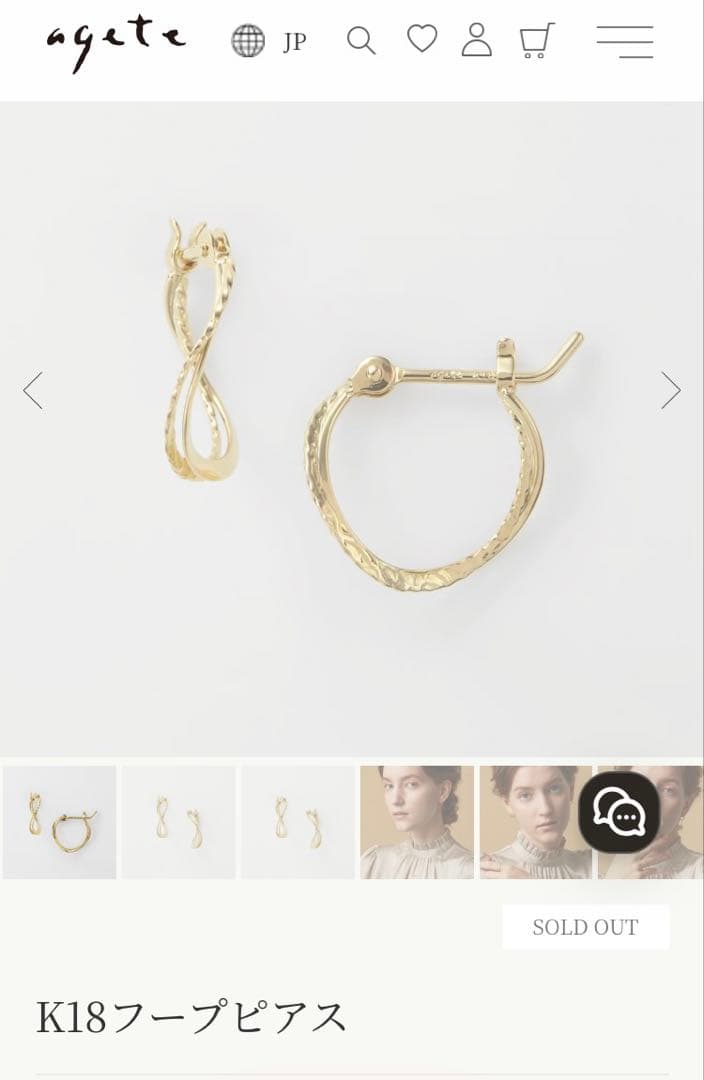Open the hamburger menu
This screenshot has width=704, height=1080.
click(x=625, y=42)
